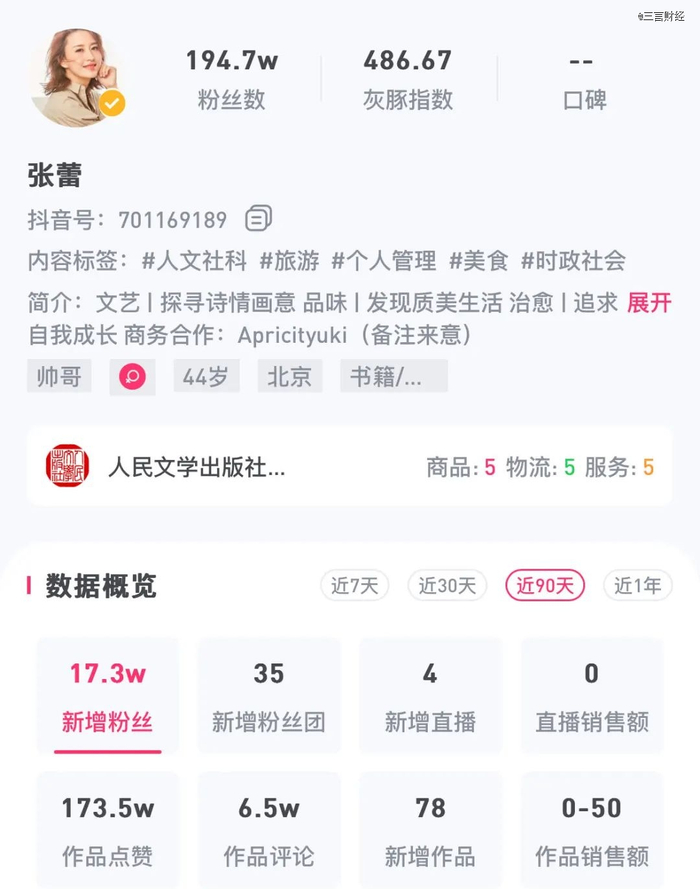This screenshot has width=700, height=889.
Task: Select the 近30天 time filter
Action: (447, 585)
